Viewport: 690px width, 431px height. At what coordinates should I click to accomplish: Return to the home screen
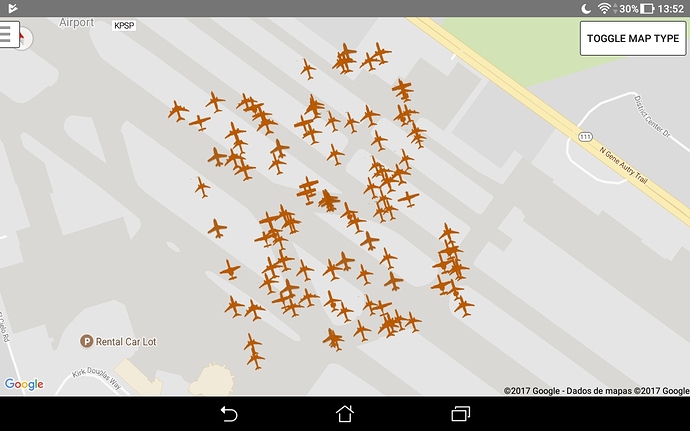(345, 413)
